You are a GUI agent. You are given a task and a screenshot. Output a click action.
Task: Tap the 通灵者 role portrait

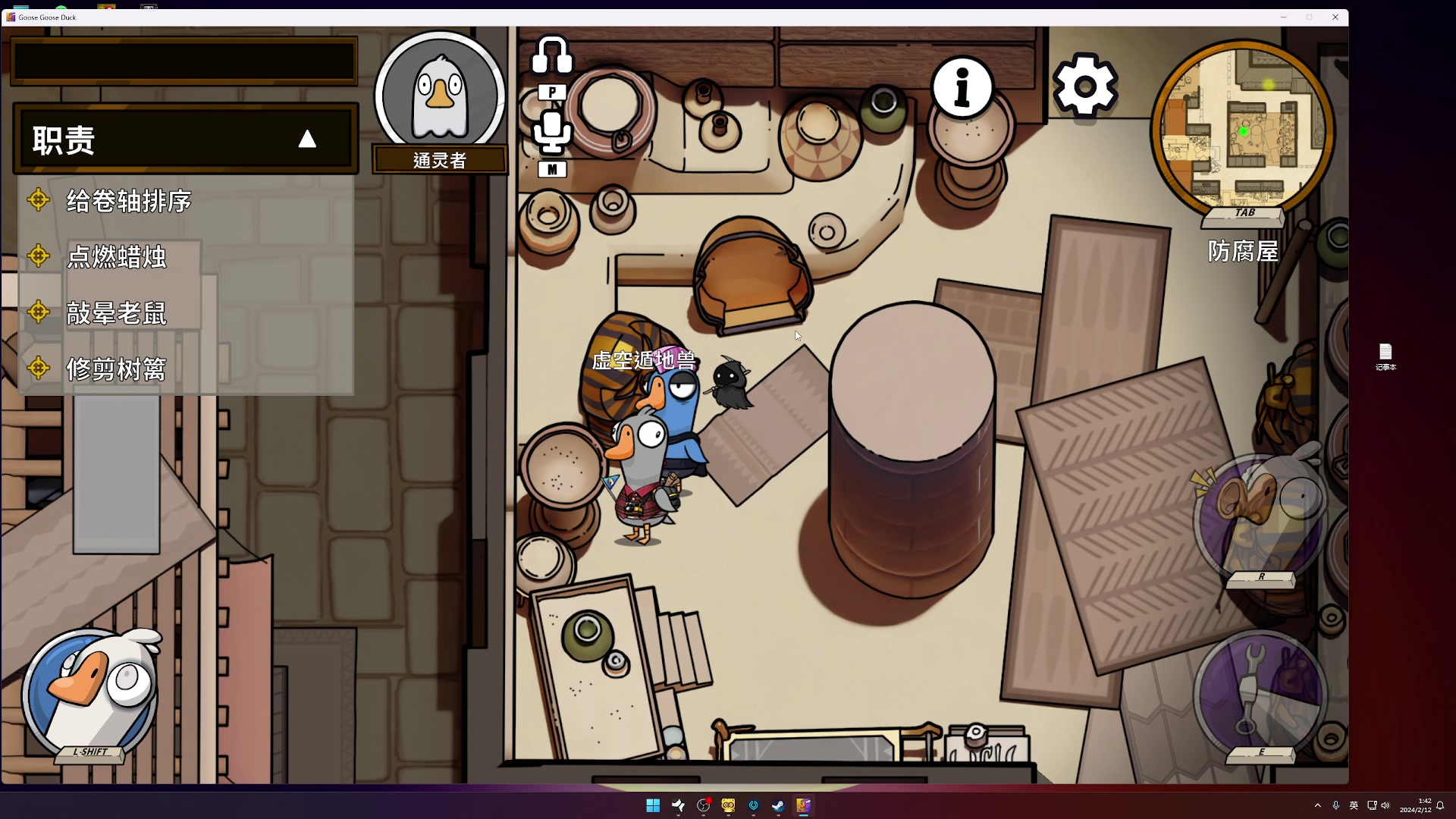pos(440,95)
